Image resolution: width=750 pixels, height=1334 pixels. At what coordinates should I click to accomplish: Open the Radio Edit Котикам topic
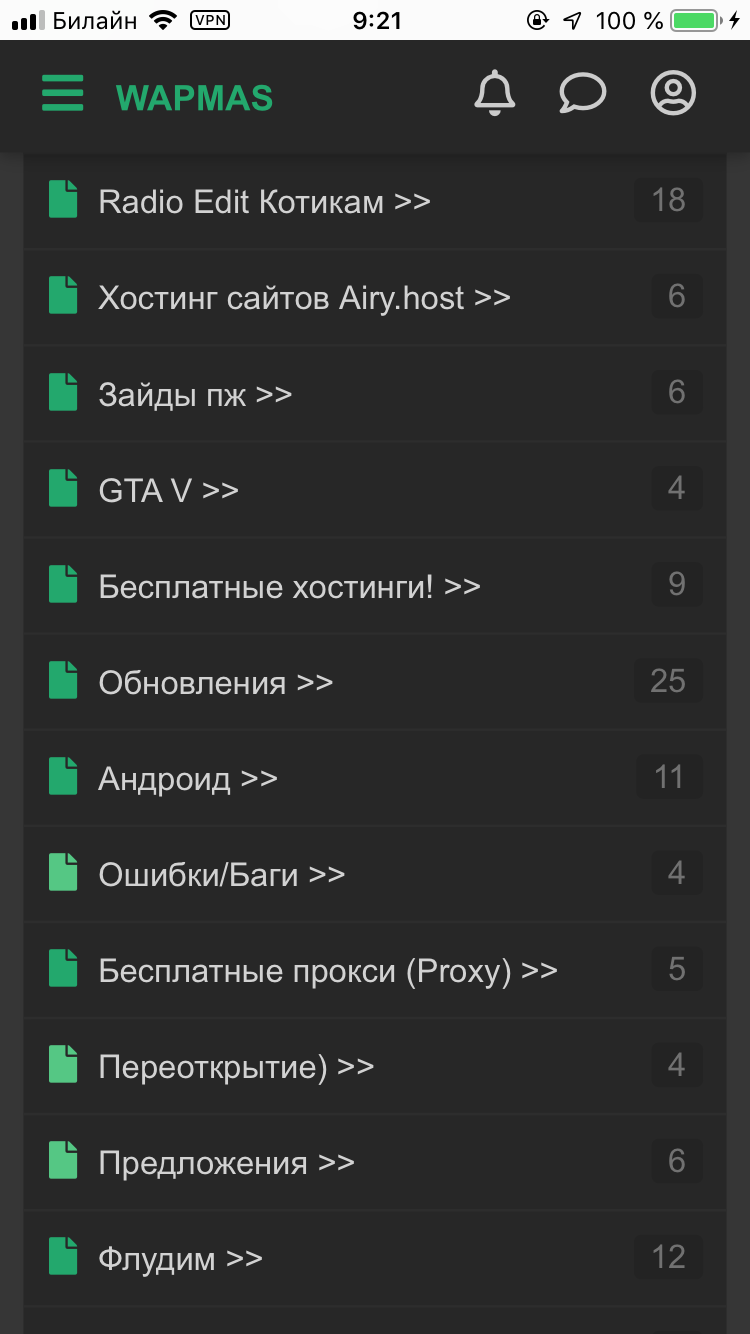point(264,202)
